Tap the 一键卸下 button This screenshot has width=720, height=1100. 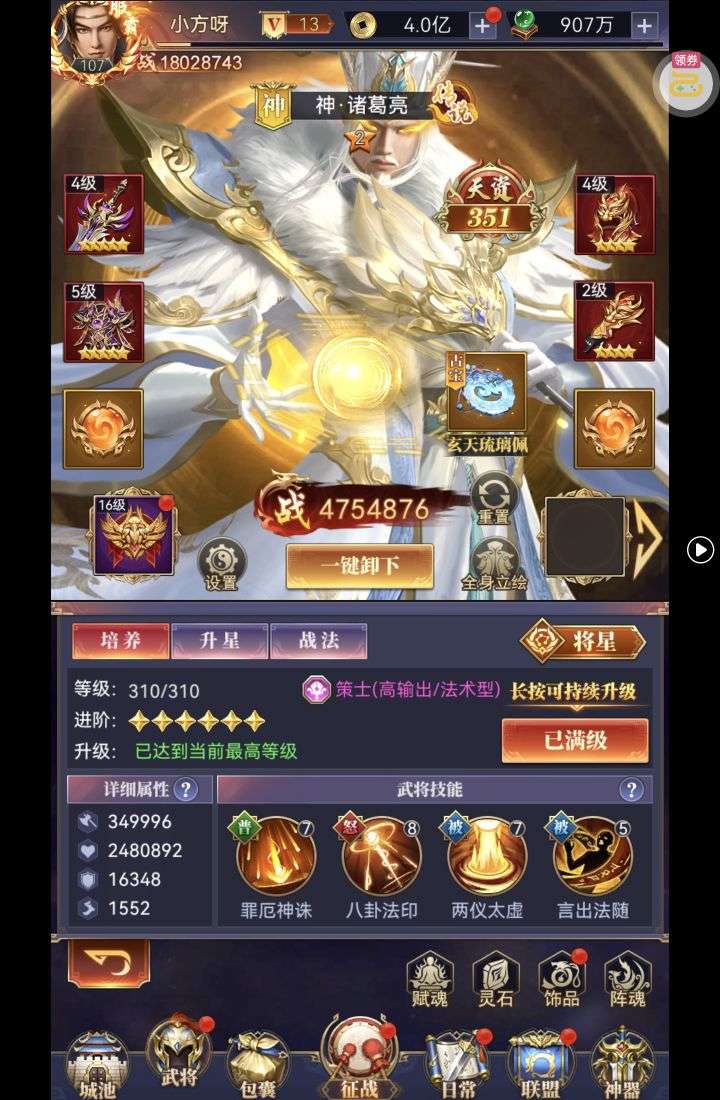click(x=360, y=566)
